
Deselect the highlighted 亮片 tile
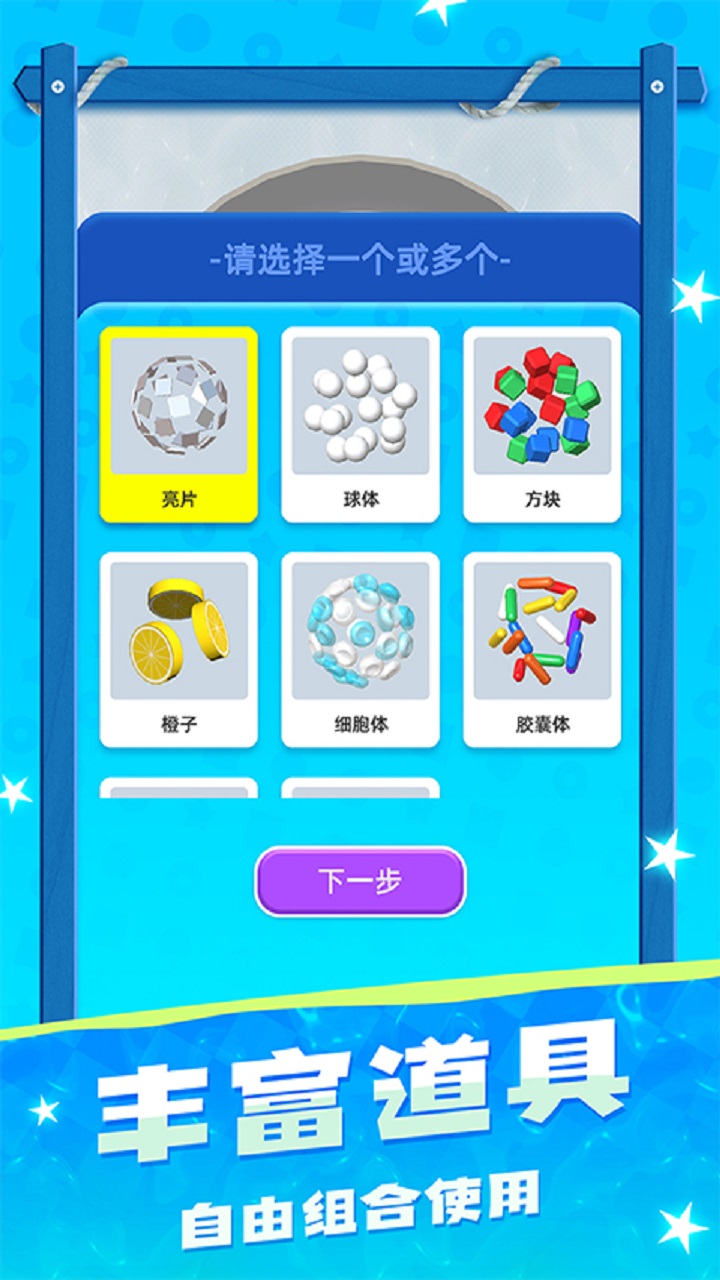[x=180, y=420]
